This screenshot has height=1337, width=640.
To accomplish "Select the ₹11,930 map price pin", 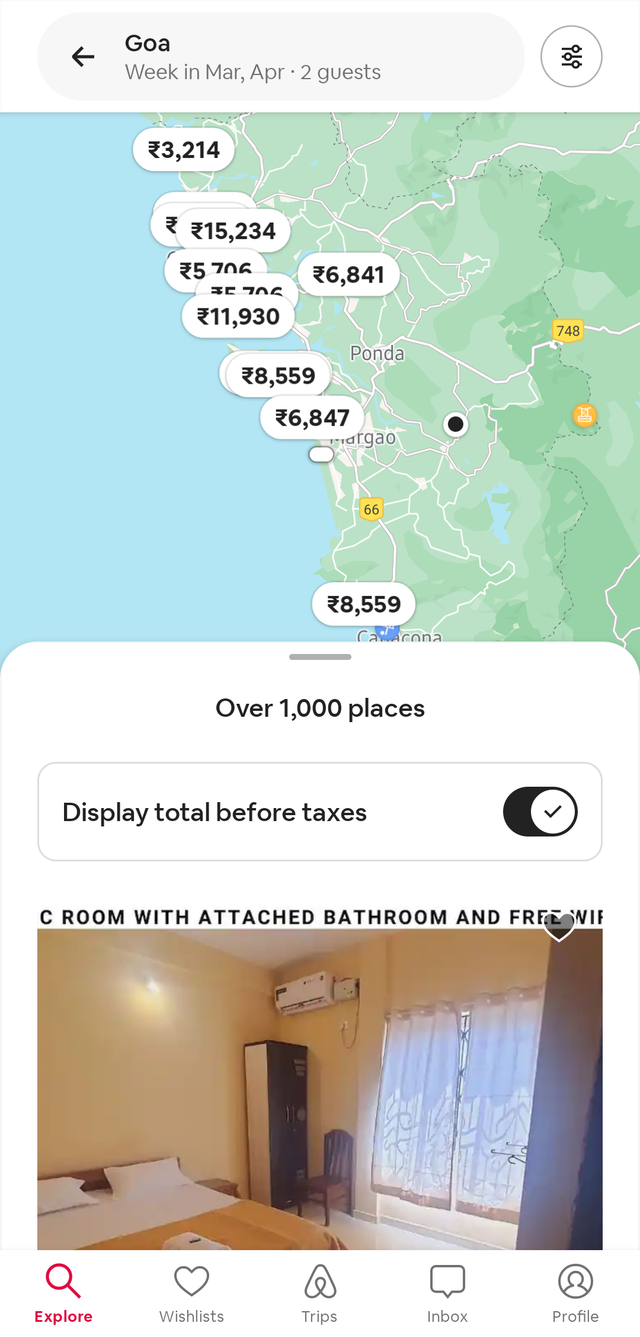I will (238, 316).
